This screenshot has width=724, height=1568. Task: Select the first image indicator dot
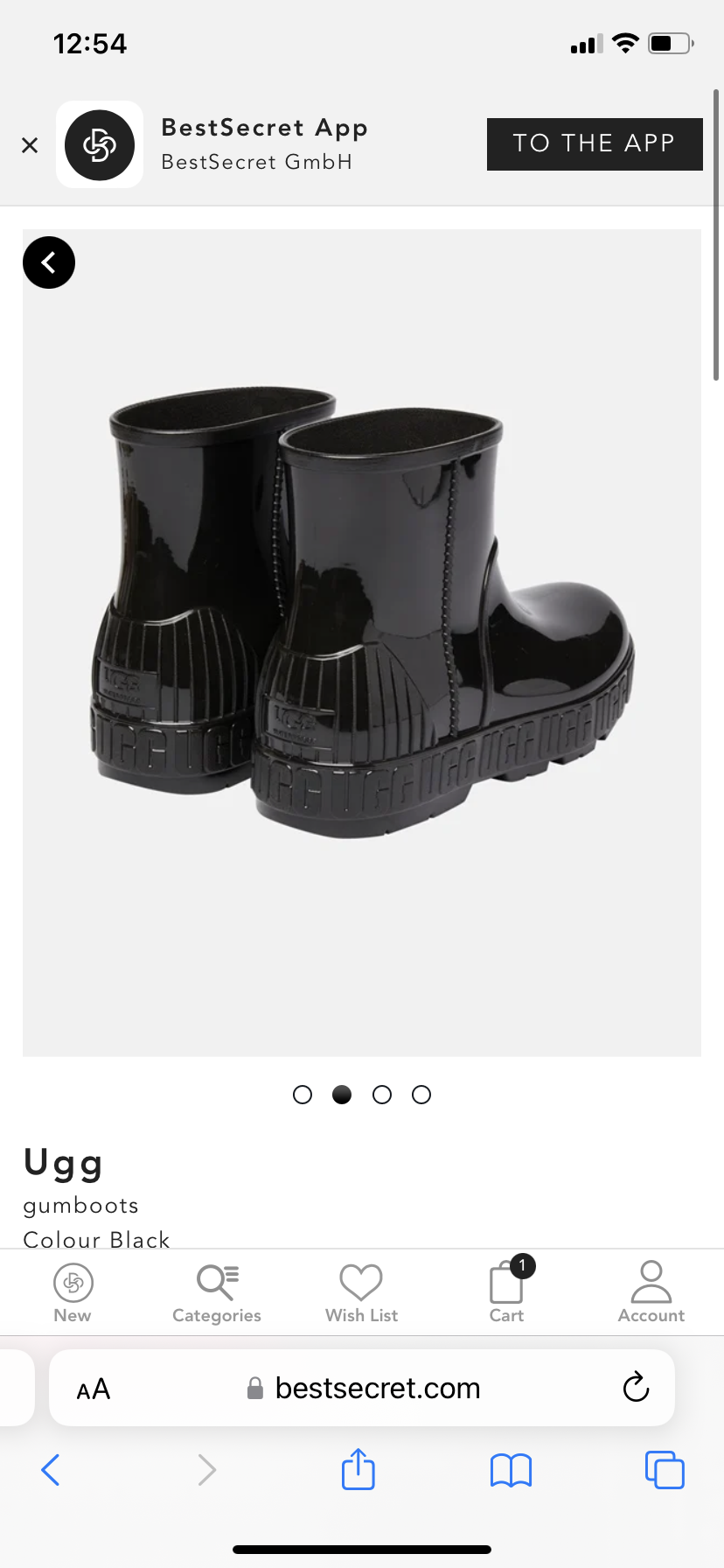pos(303,1095)
